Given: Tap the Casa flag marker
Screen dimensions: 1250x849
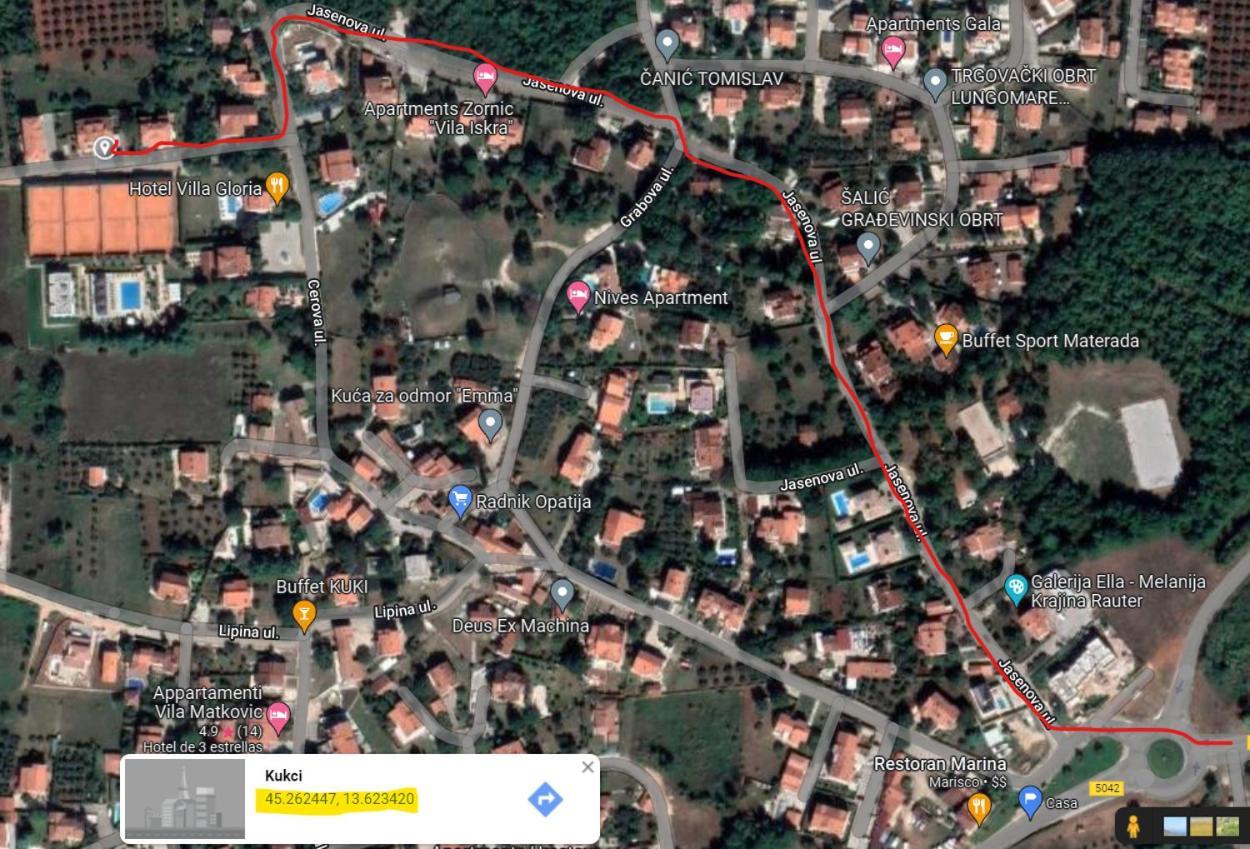Looking at the screenshot, I should pyautogui.click(x=1030, y=800).
